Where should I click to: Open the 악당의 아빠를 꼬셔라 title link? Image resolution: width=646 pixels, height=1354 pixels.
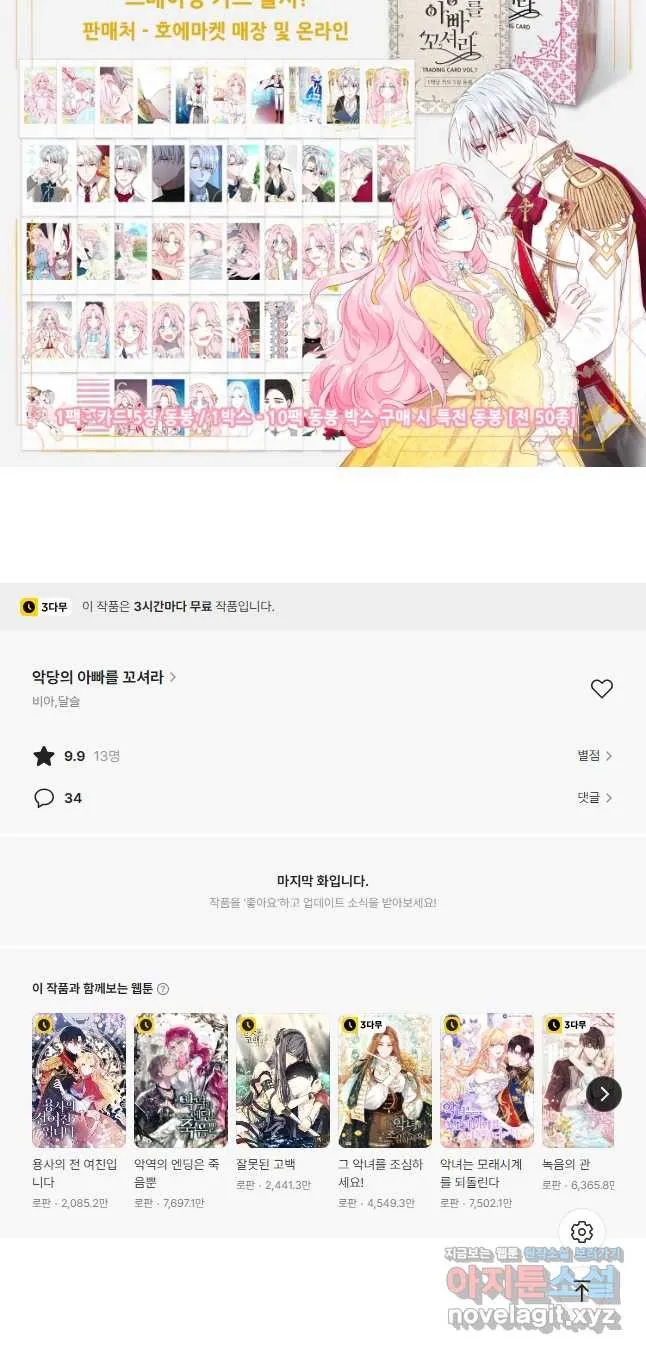104,677
